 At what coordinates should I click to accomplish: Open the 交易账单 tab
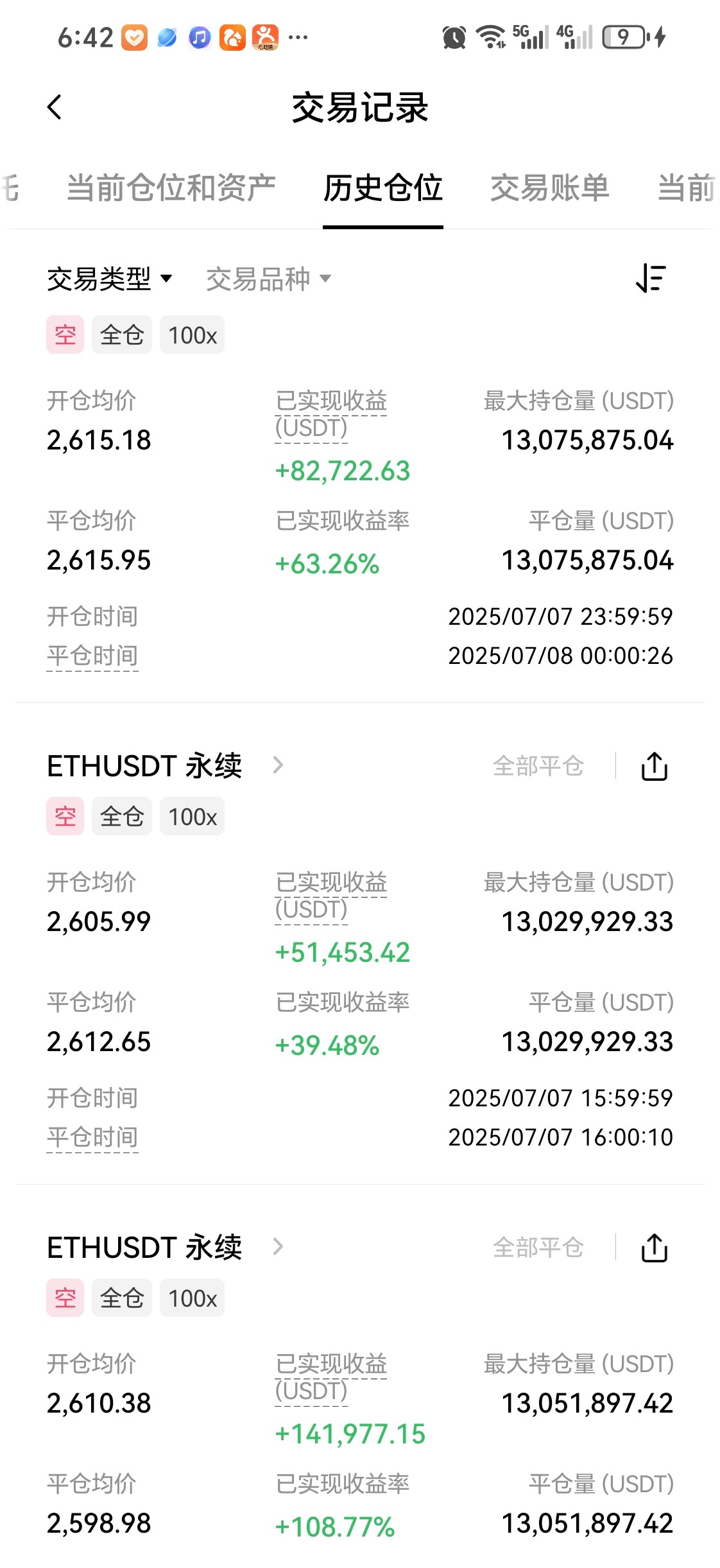(x=549, y=188)
